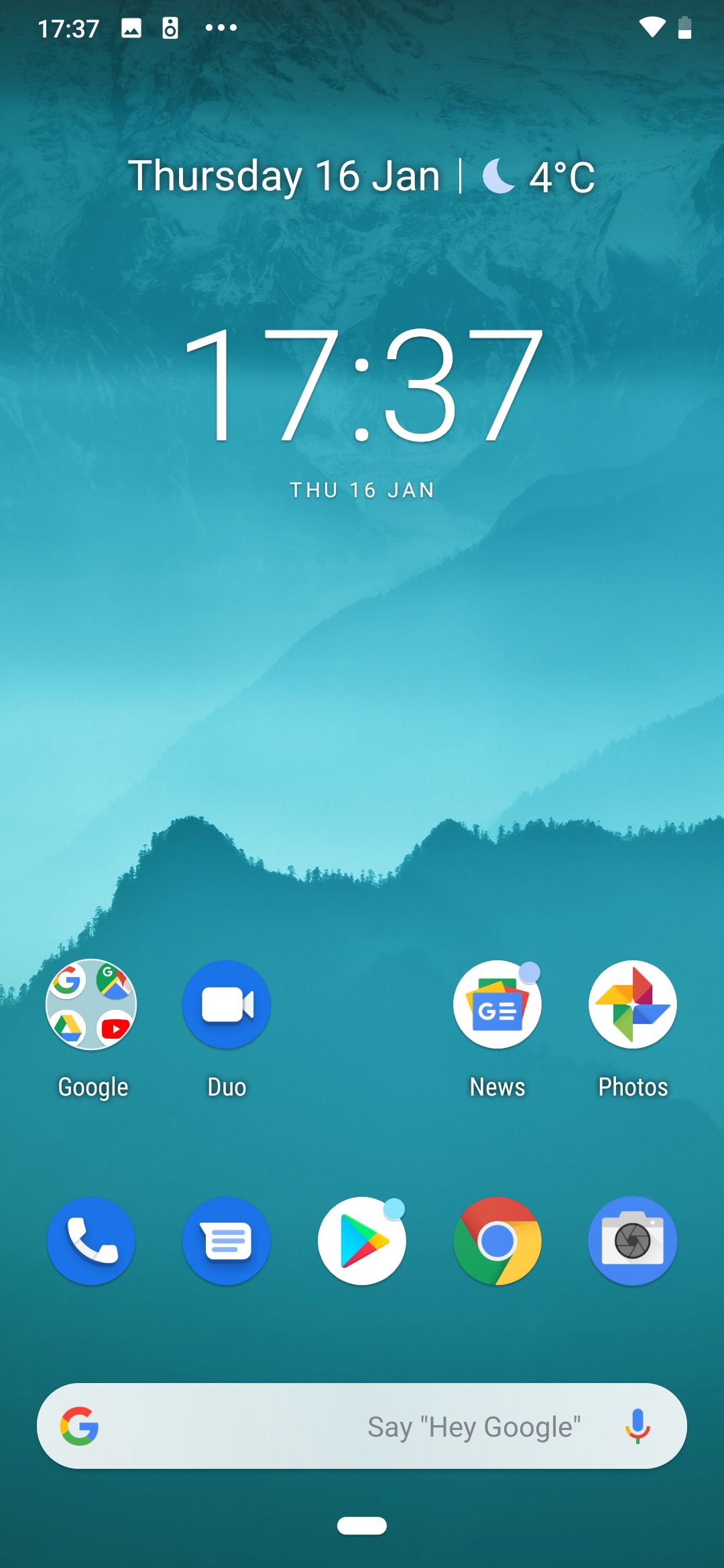Open the Chrome browser
This screenshot has height=1568, width=724.
[x=497, y=1241]
